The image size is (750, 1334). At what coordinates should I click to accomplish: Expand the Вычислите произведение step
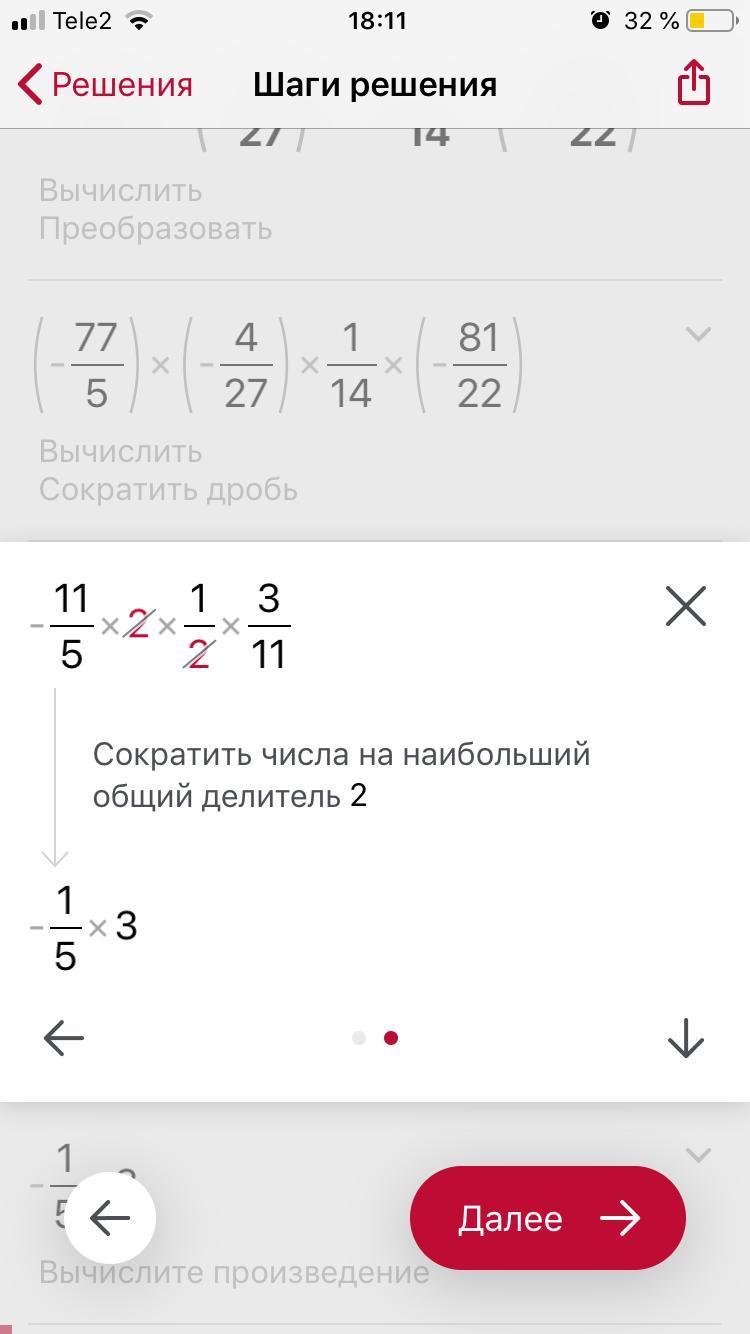698,1156
